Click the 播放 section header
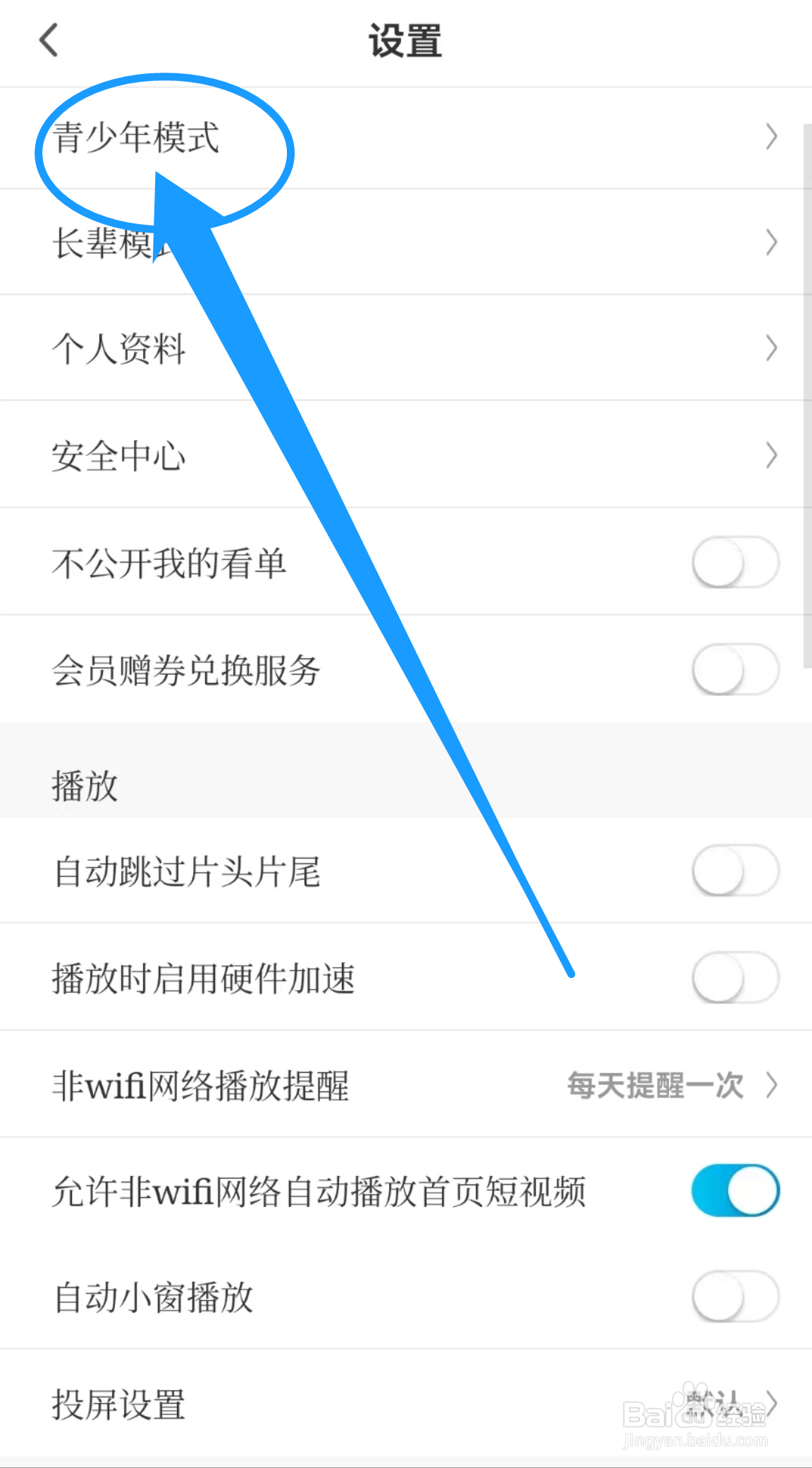 pos(85,785)
